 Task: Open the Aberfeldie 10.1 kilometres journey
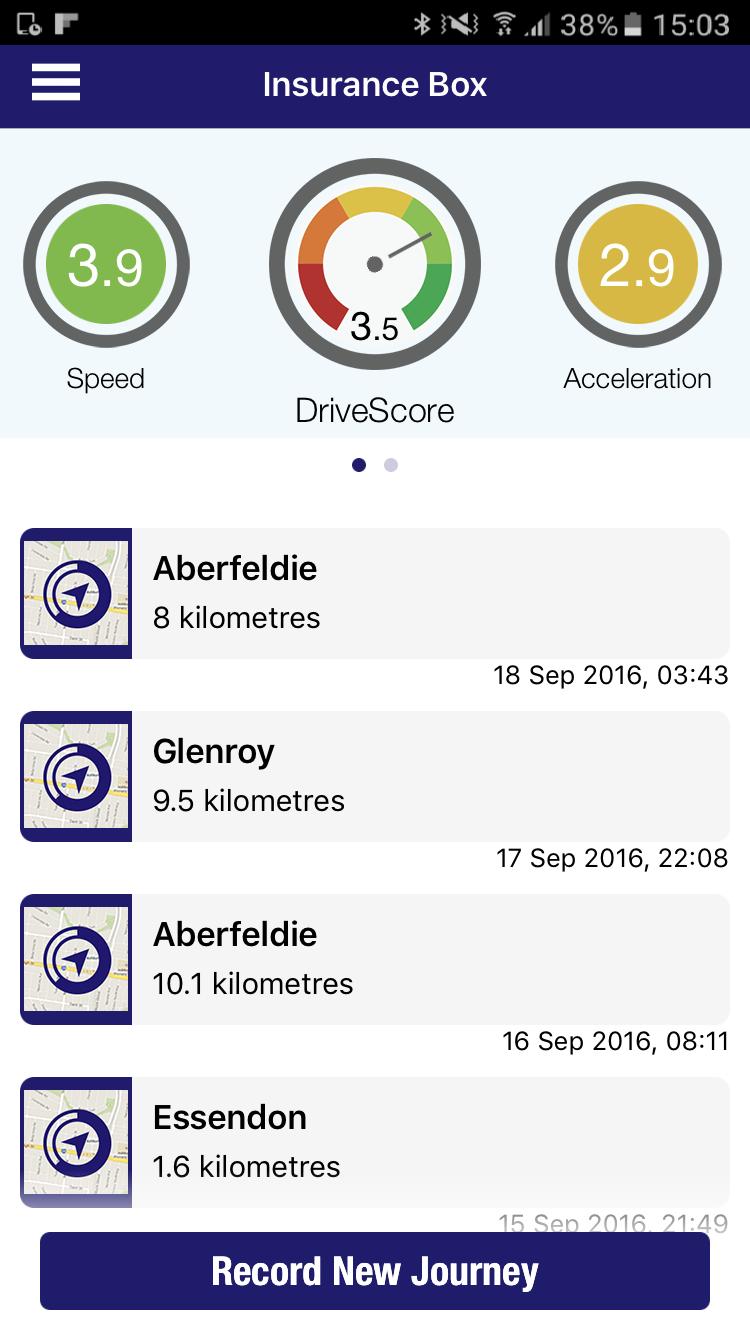click(x=375, y=959)
